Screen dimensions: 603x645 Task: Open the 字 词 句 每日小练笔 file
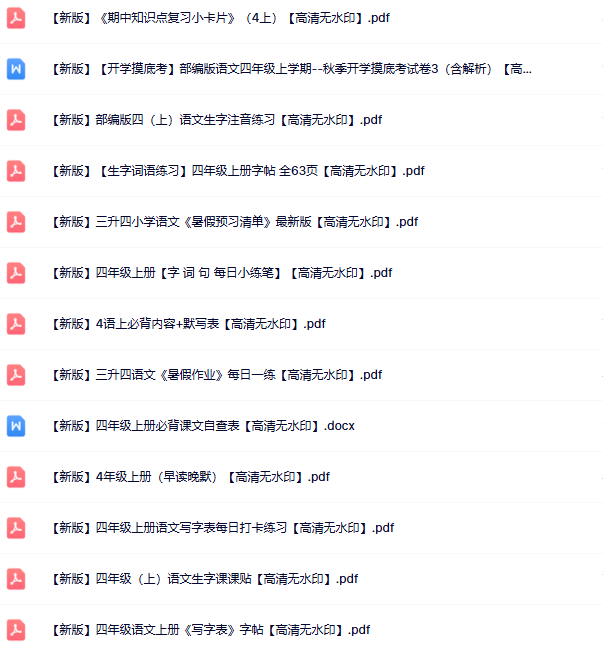point(220,273)
